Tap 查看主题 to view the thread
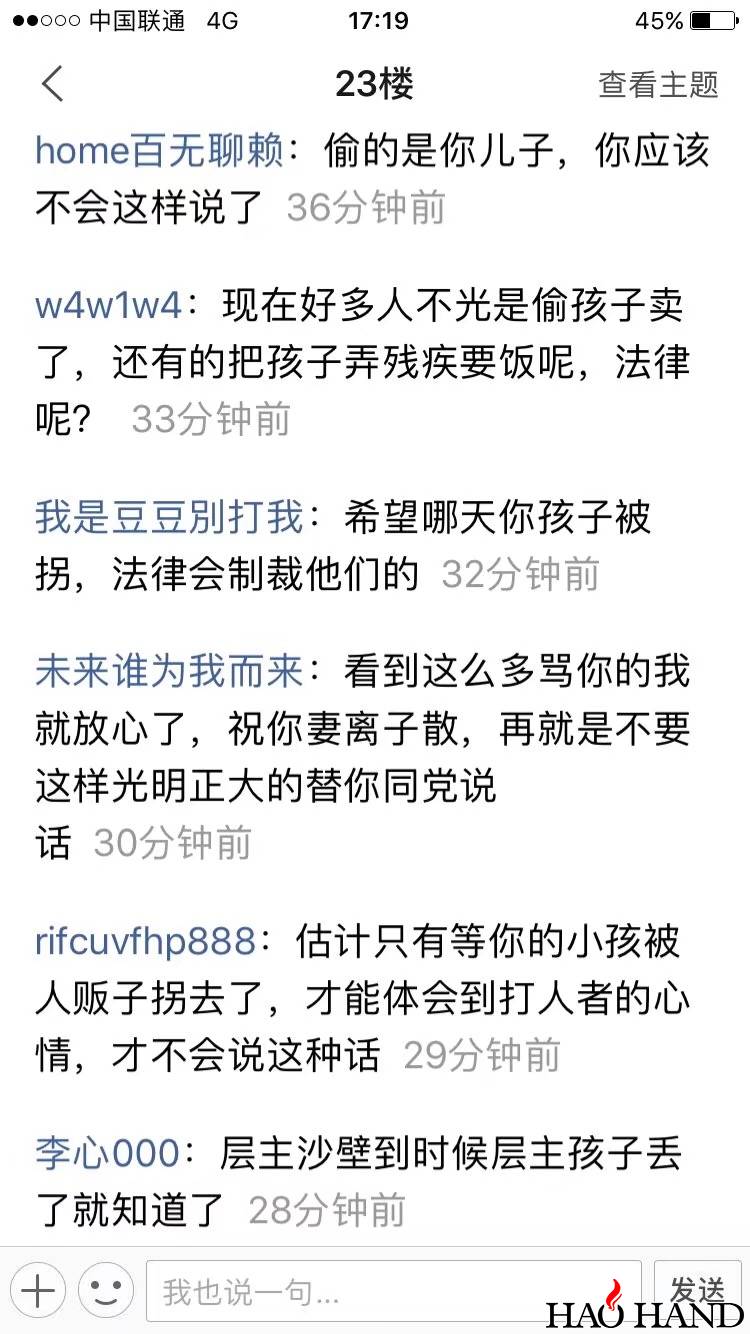This screenshot has width=750, height=1334. click(658, 85)
